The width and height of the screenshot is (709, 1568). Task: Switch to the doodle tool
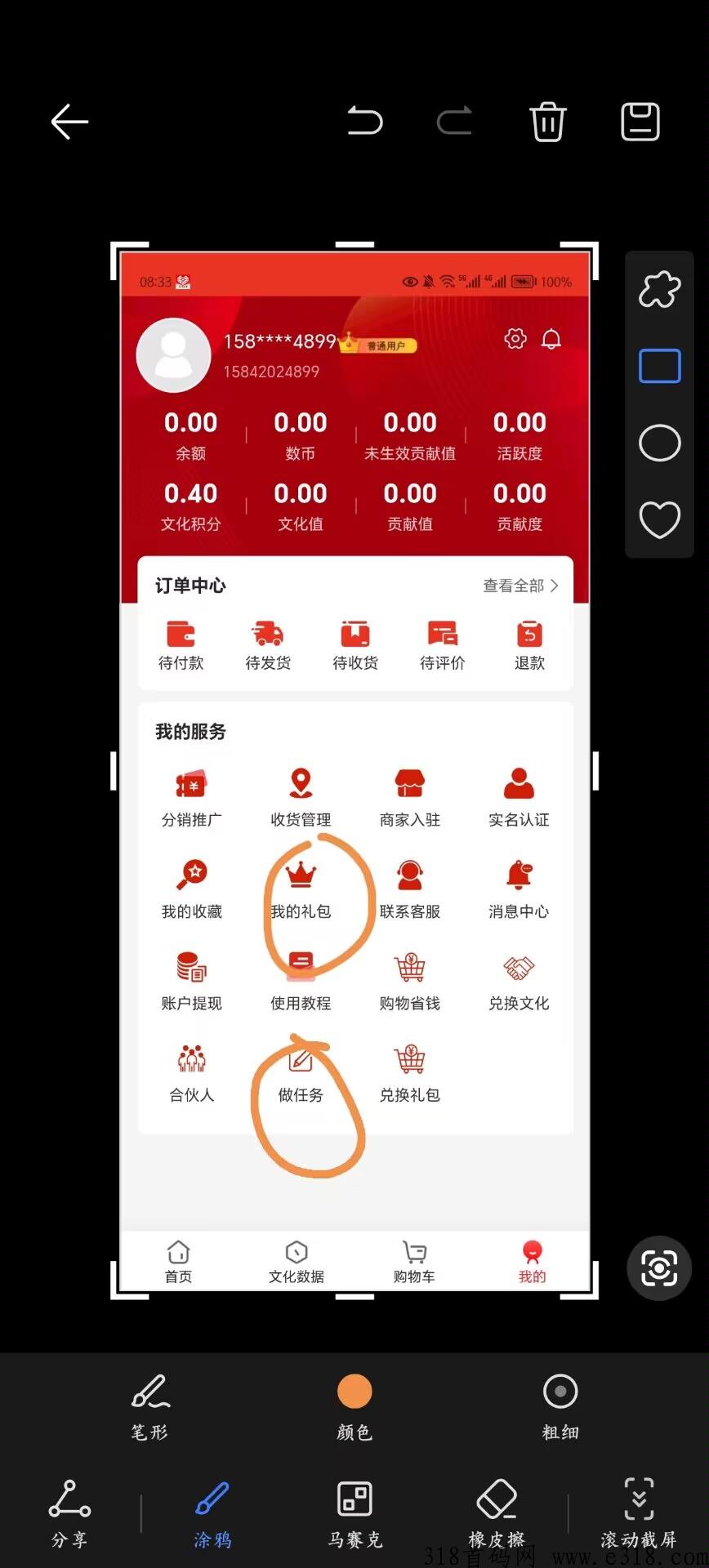point(212,1514)
